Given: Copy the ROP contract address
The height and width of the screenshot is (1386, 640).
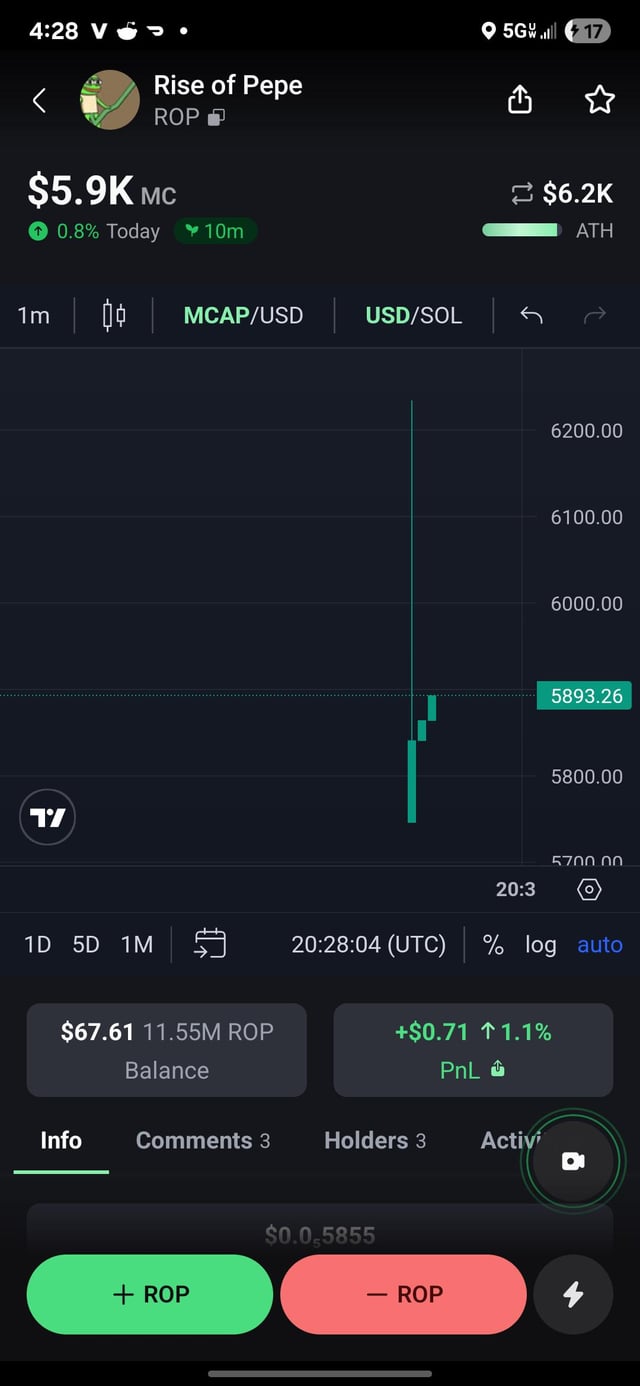Looking at the screenshot, I should click(x=216, y=118).
